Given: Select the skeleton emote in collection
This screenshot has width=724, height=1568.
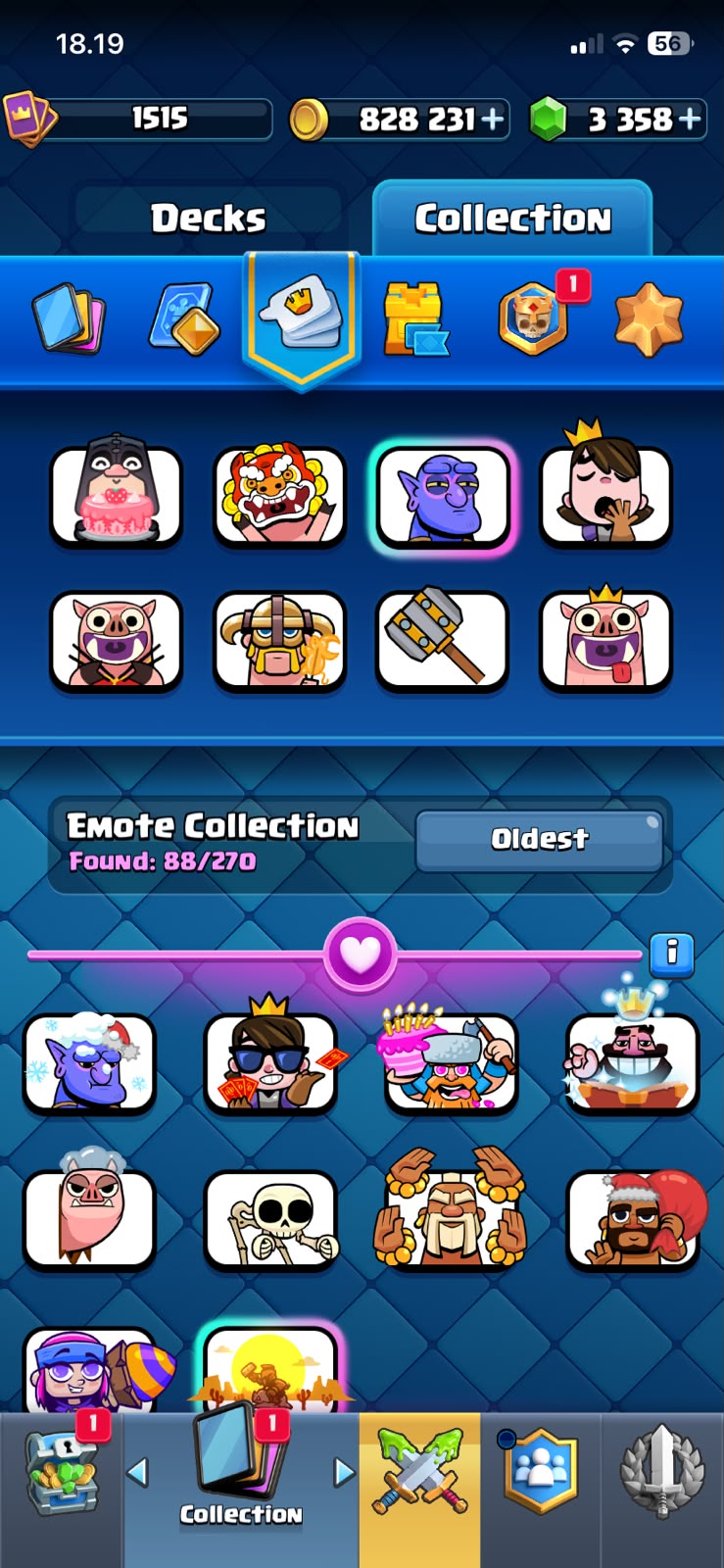Looking at the screenshot, I should pos(270,1220).
